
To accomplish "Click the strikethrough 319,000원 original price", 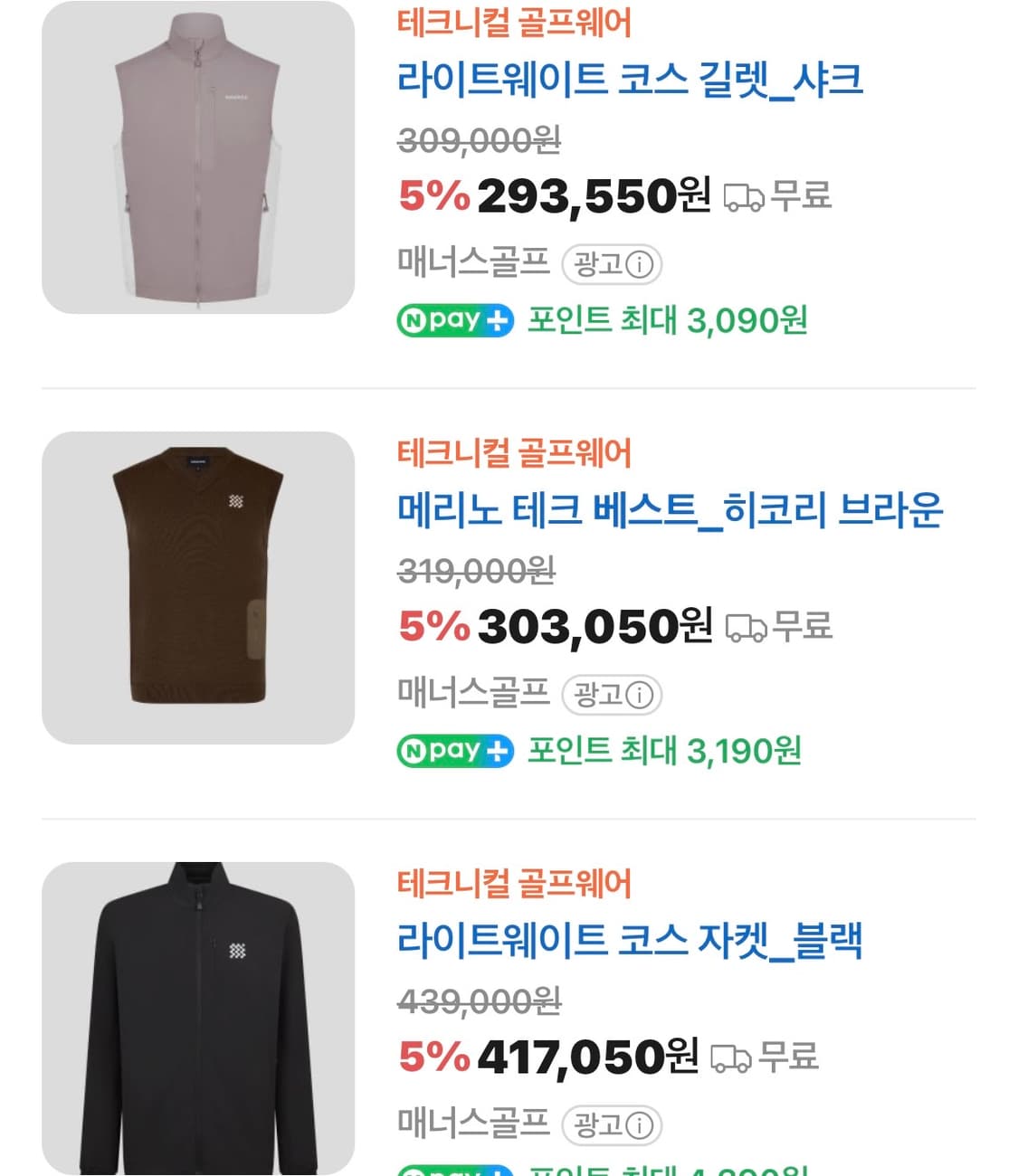I will 479,572.
